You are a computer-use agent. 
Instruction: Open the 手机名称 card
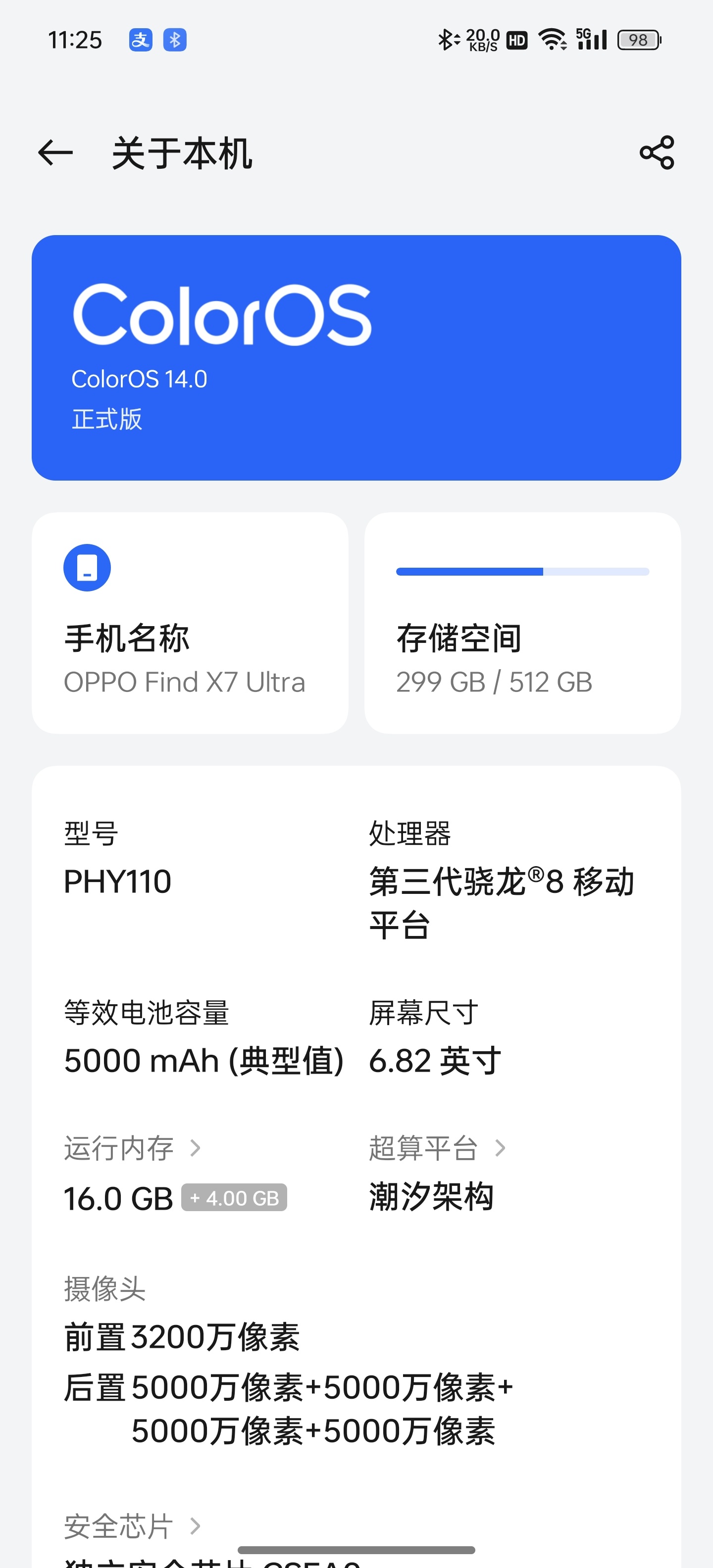tap(190, 623)
